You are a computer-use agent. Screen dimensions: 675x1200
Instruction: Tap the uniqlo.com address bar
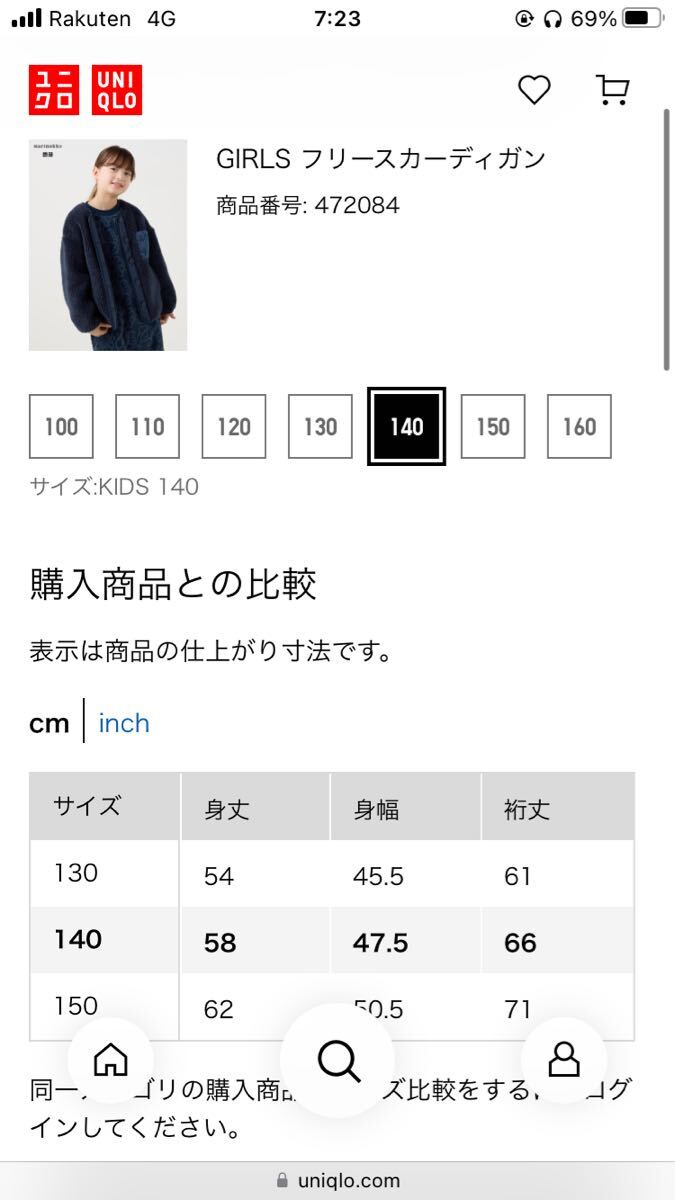point(338,1181)
